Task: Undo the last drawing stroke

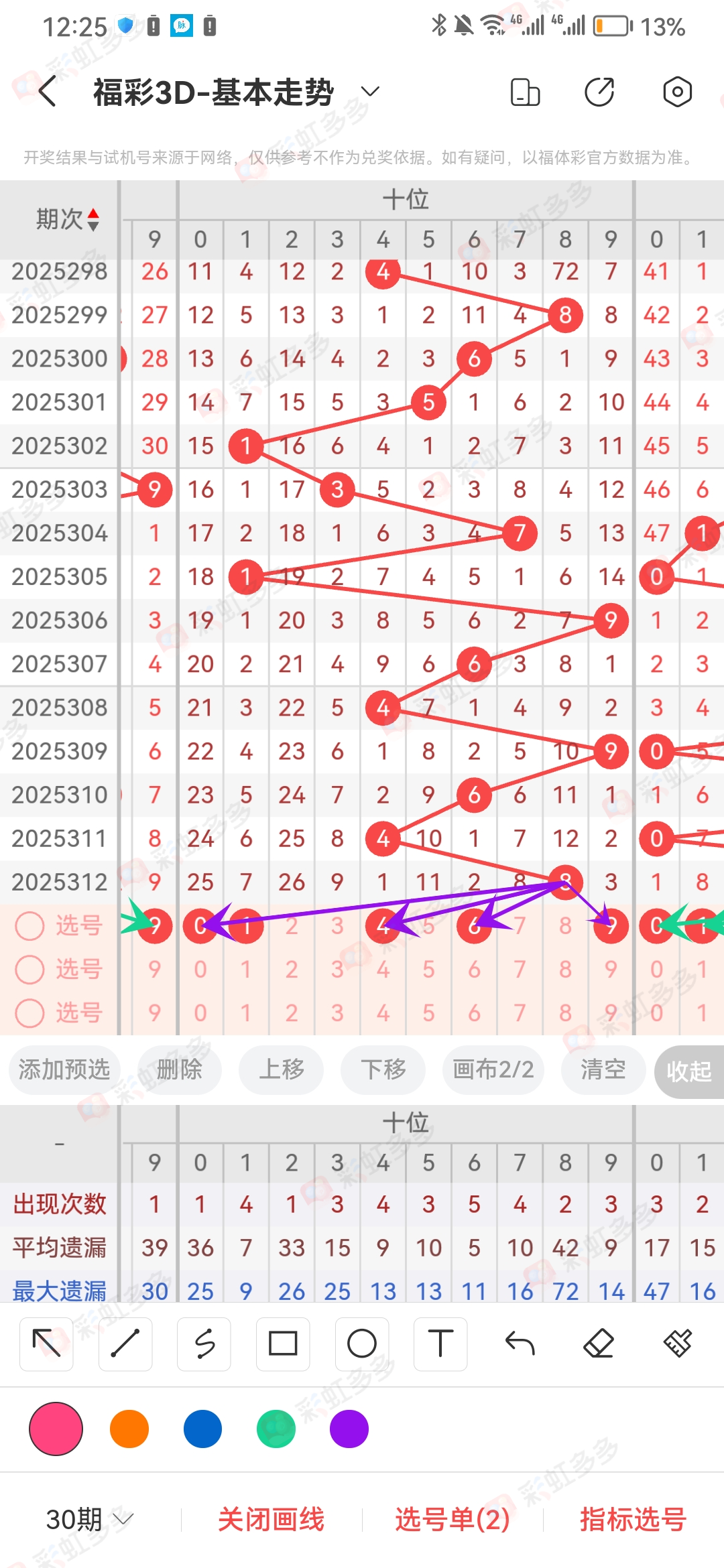Action: point(520,1344)
